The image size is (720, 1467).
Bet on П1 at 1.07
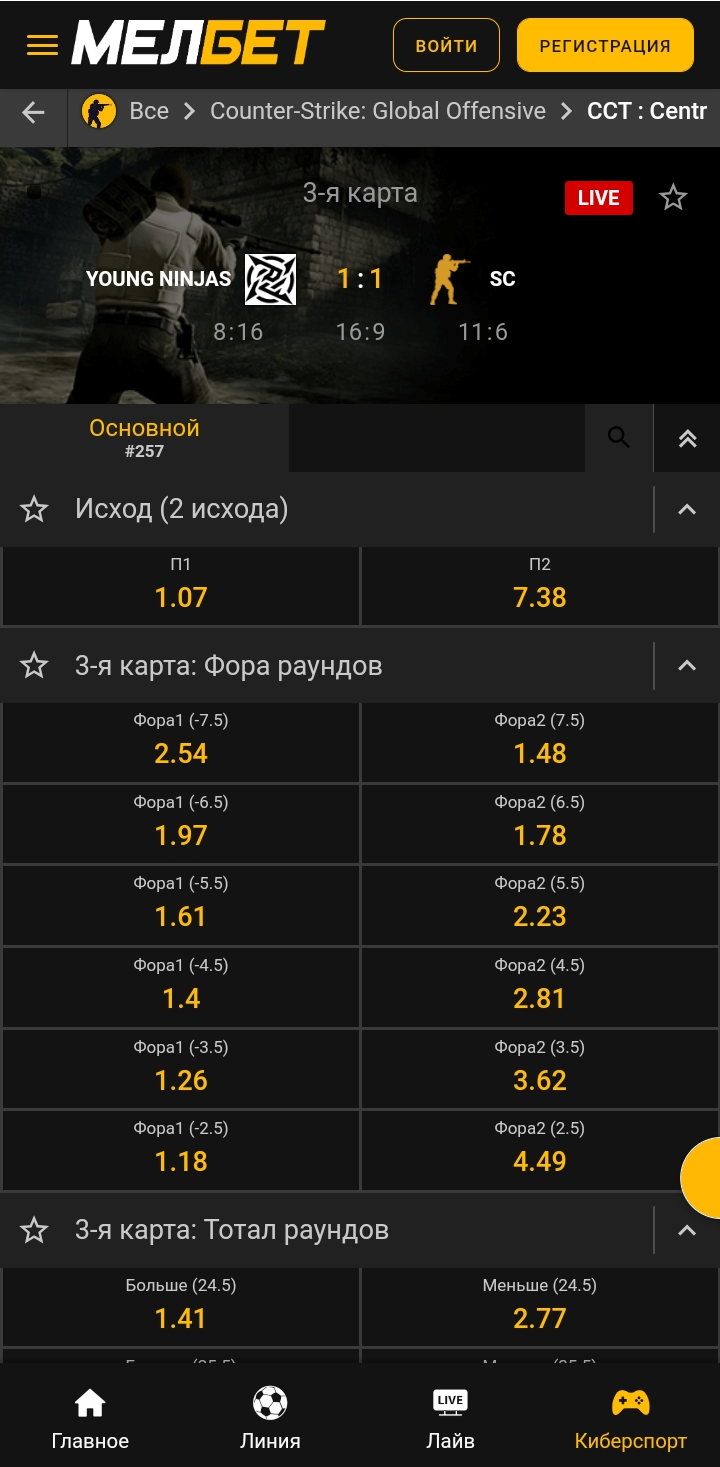(181, 586)
